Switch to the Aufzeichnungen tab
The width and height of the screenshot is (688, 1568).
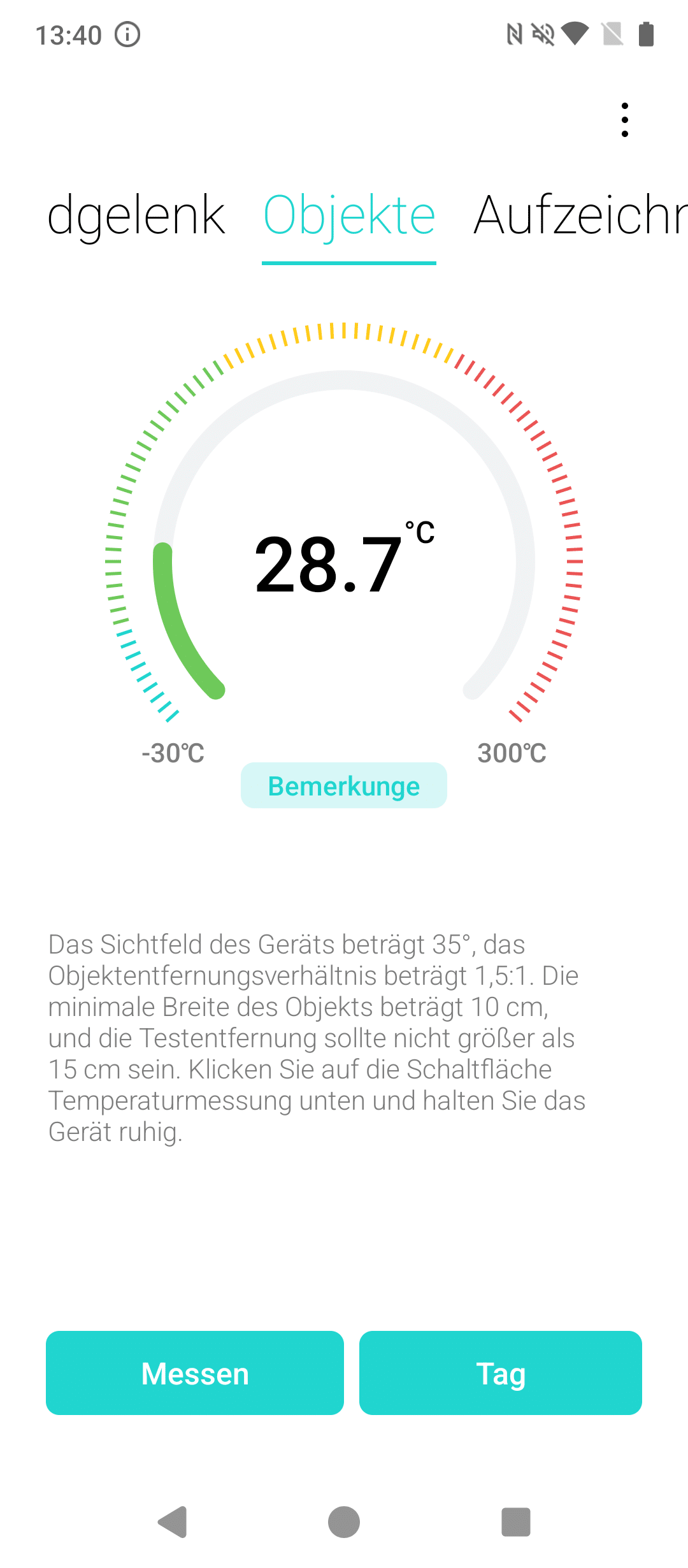(x=580, y=215)
